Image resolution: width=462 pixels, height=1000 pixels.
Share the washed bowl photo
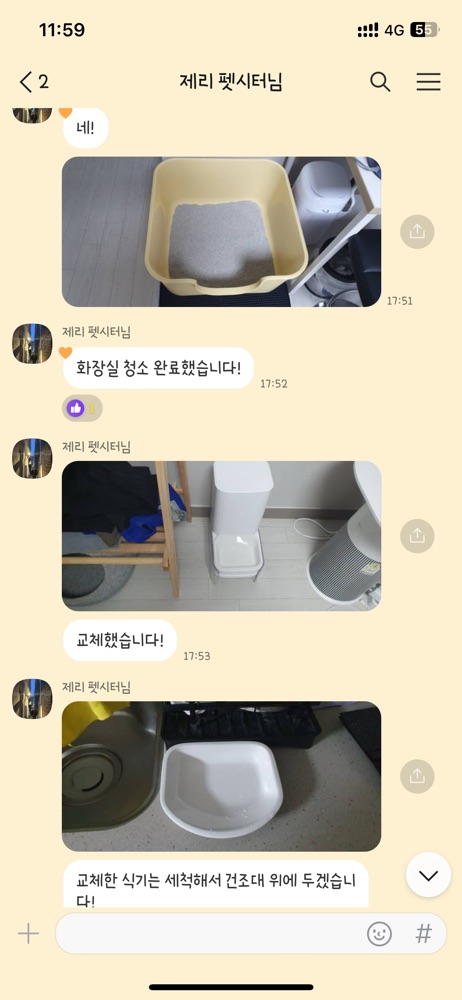pos(417,776)
